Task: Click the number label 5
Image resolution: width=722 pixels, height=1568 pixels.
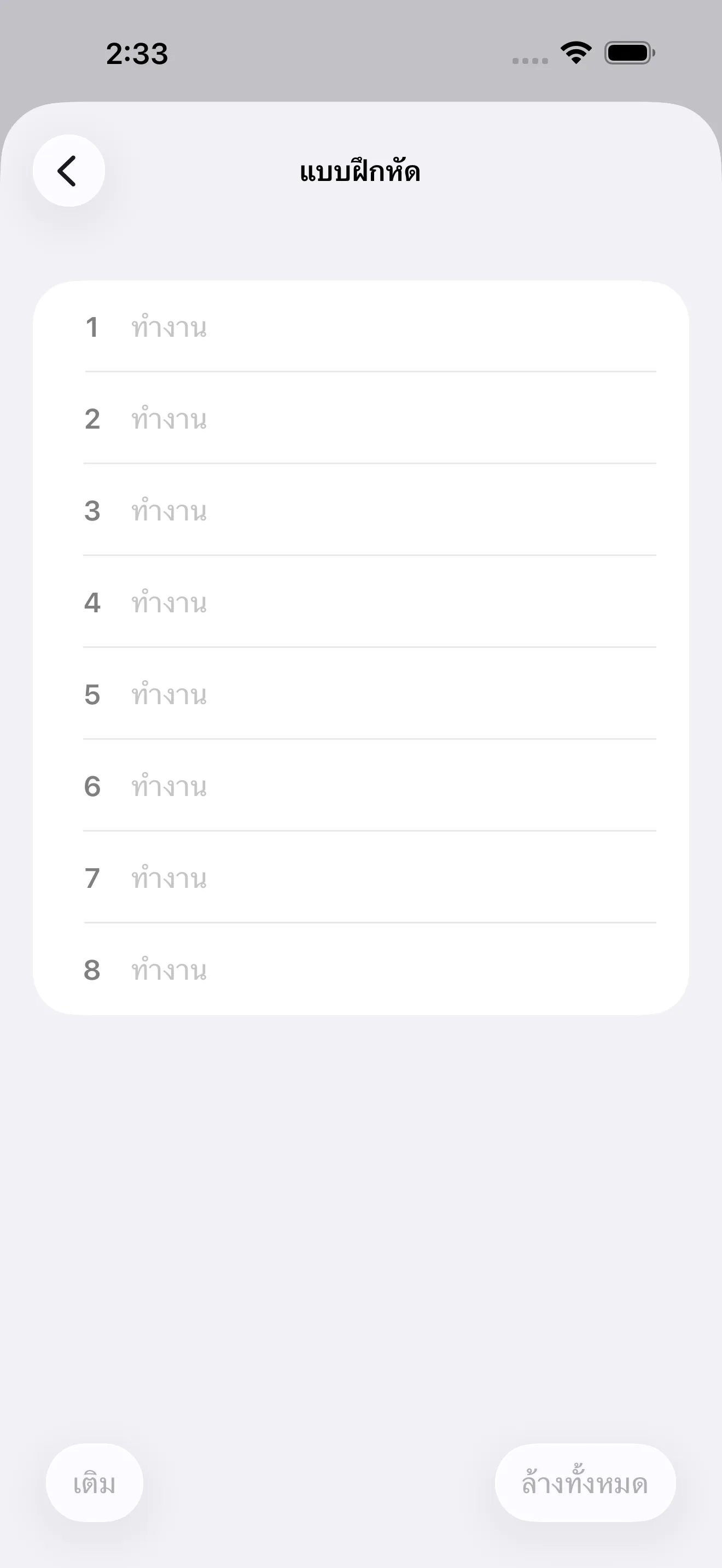Action: (x=91, y=695)
